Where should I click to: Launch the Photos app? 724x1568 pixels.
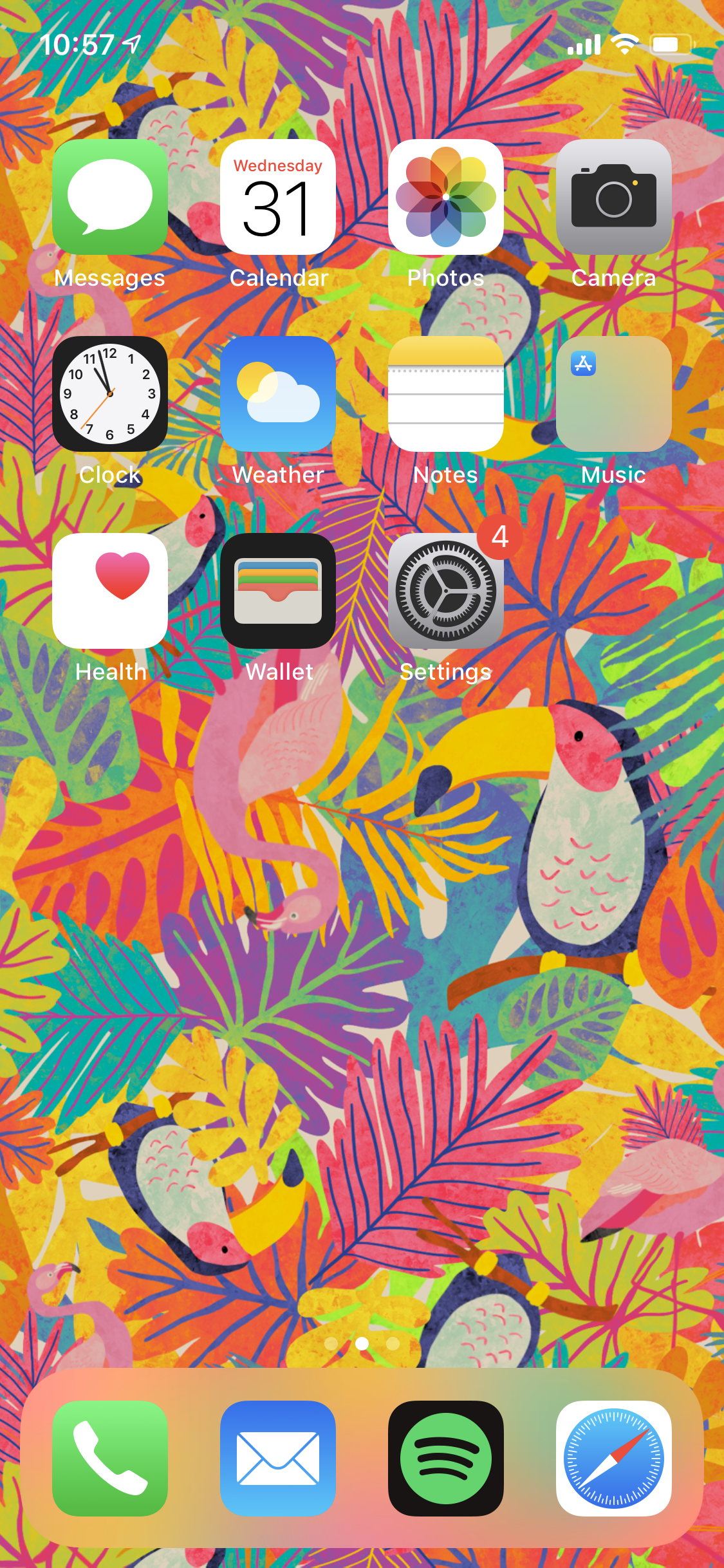pos(446,197)
